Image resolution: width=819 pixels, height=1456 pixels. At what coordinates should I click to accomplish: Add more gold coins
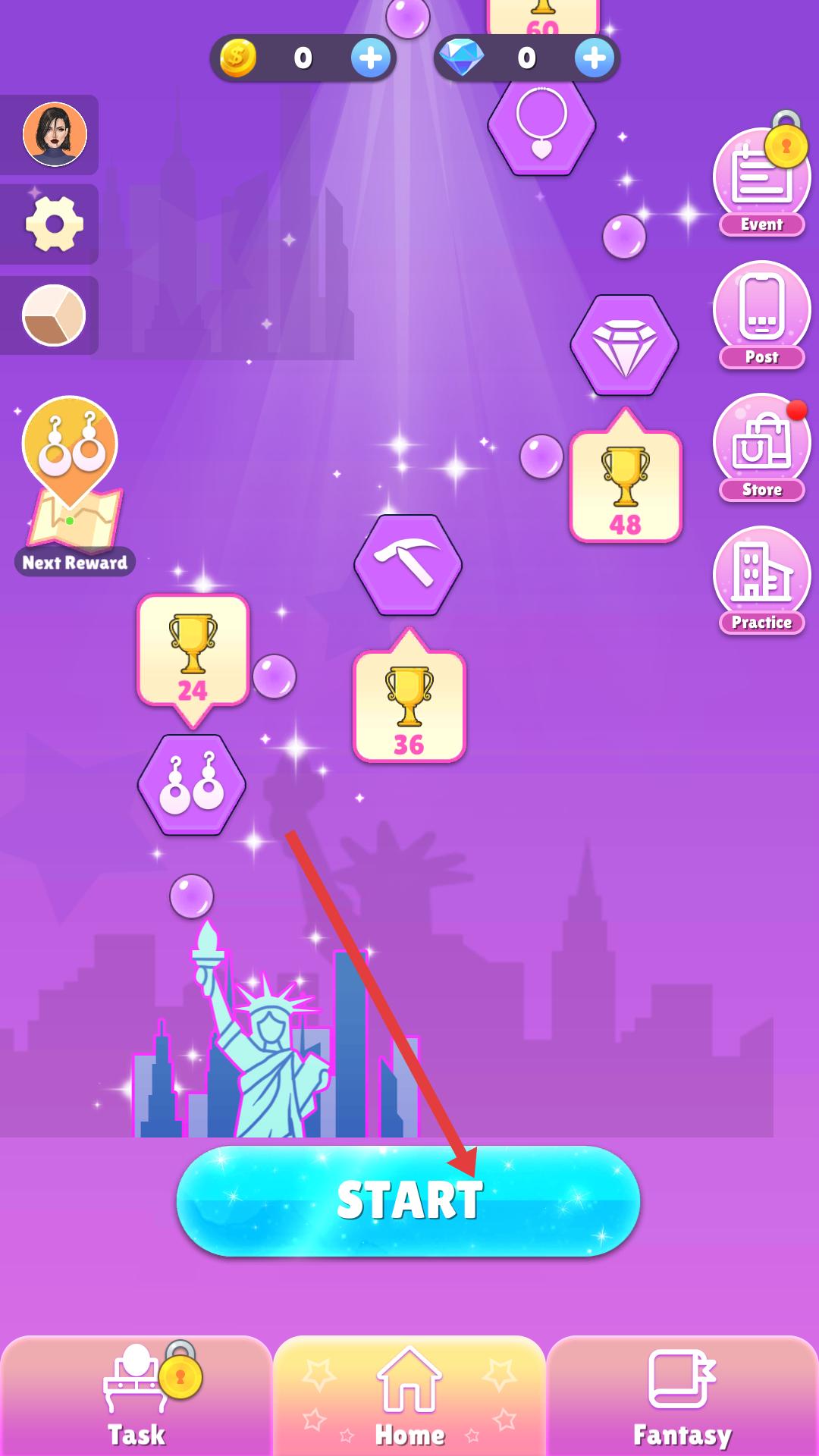point(370,58)
